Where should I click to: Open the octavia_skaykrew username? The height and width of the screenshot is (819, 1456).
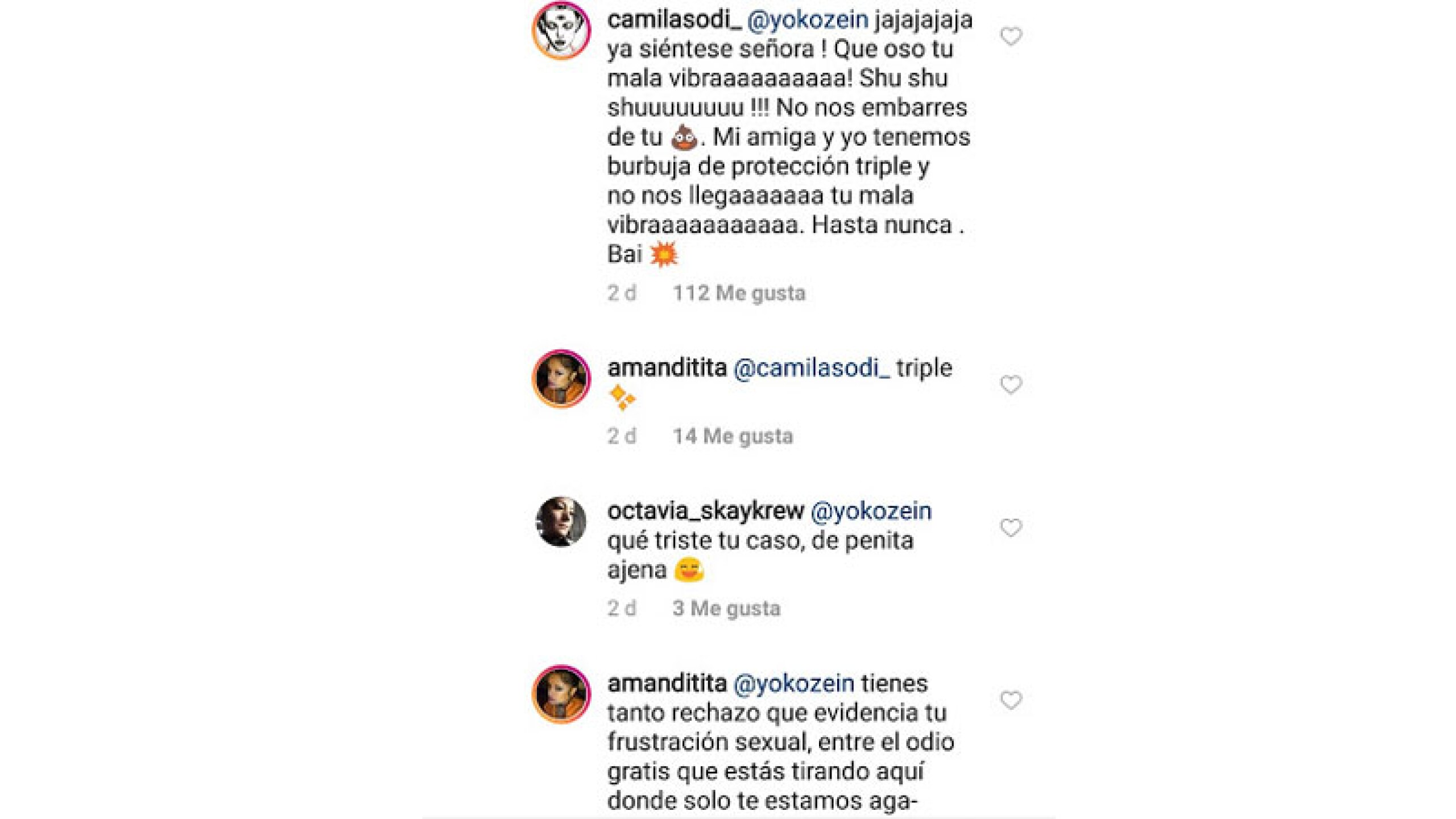click(x=705, y=511)
